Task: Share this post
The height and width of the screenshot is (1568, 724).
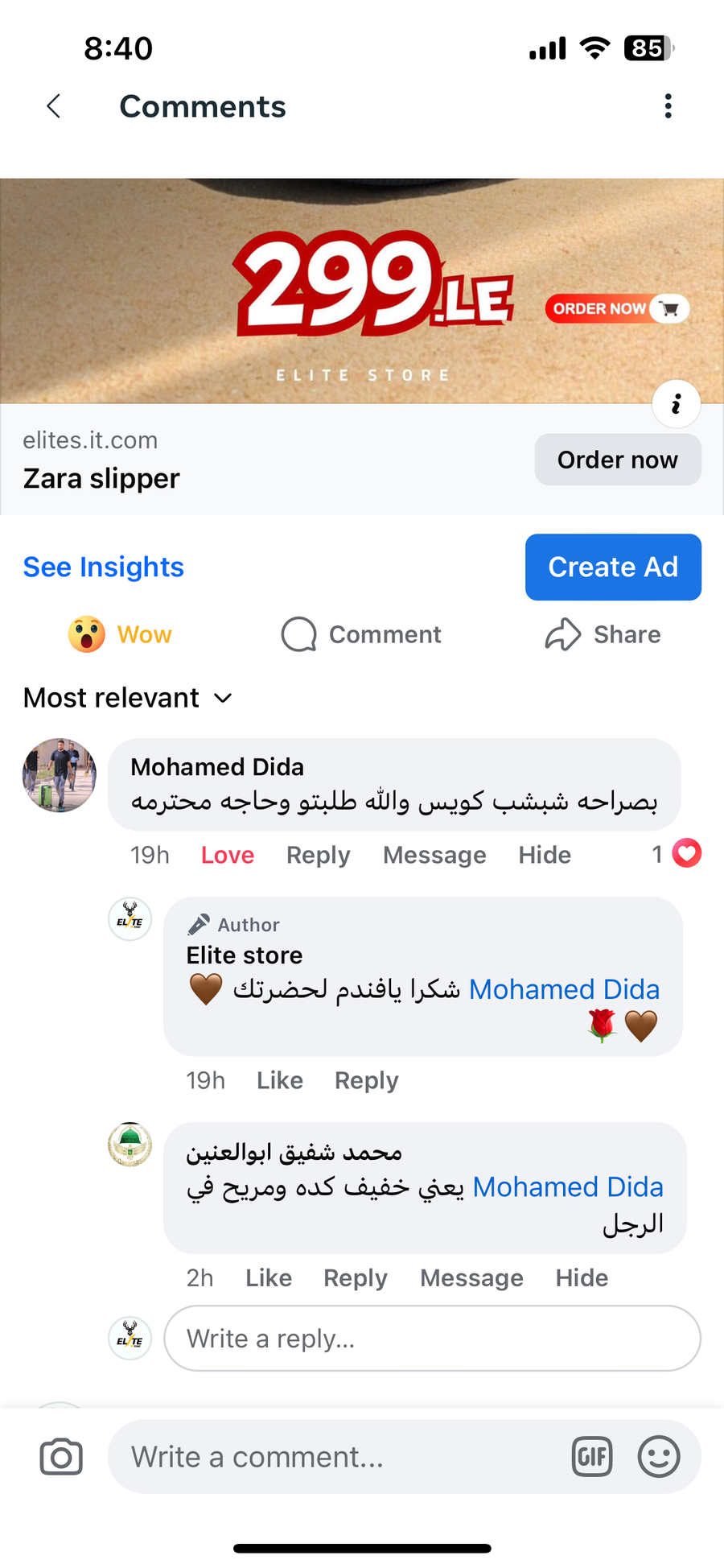Action: pyautogui.click(x=603, y=634)
